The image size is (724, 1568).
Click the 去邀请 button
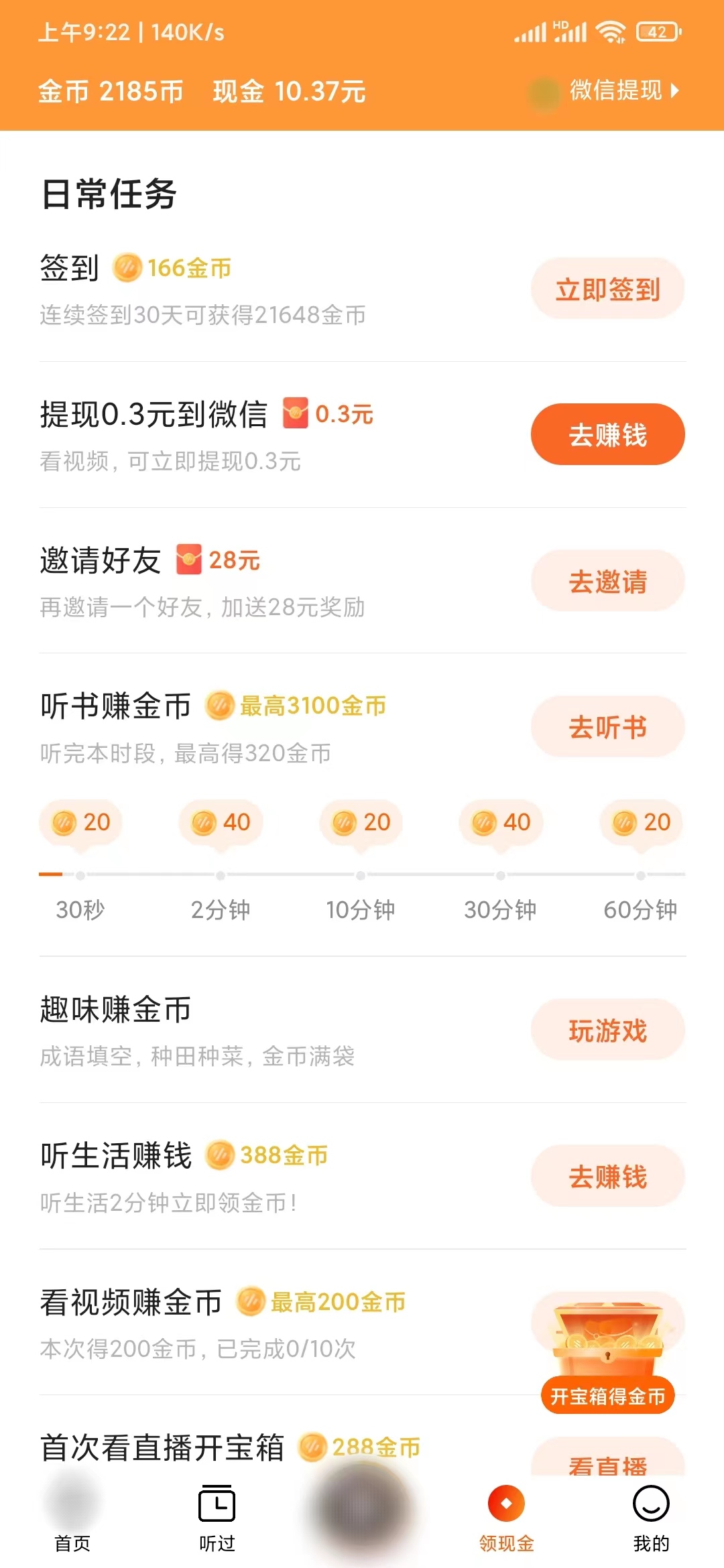point(607,582)
